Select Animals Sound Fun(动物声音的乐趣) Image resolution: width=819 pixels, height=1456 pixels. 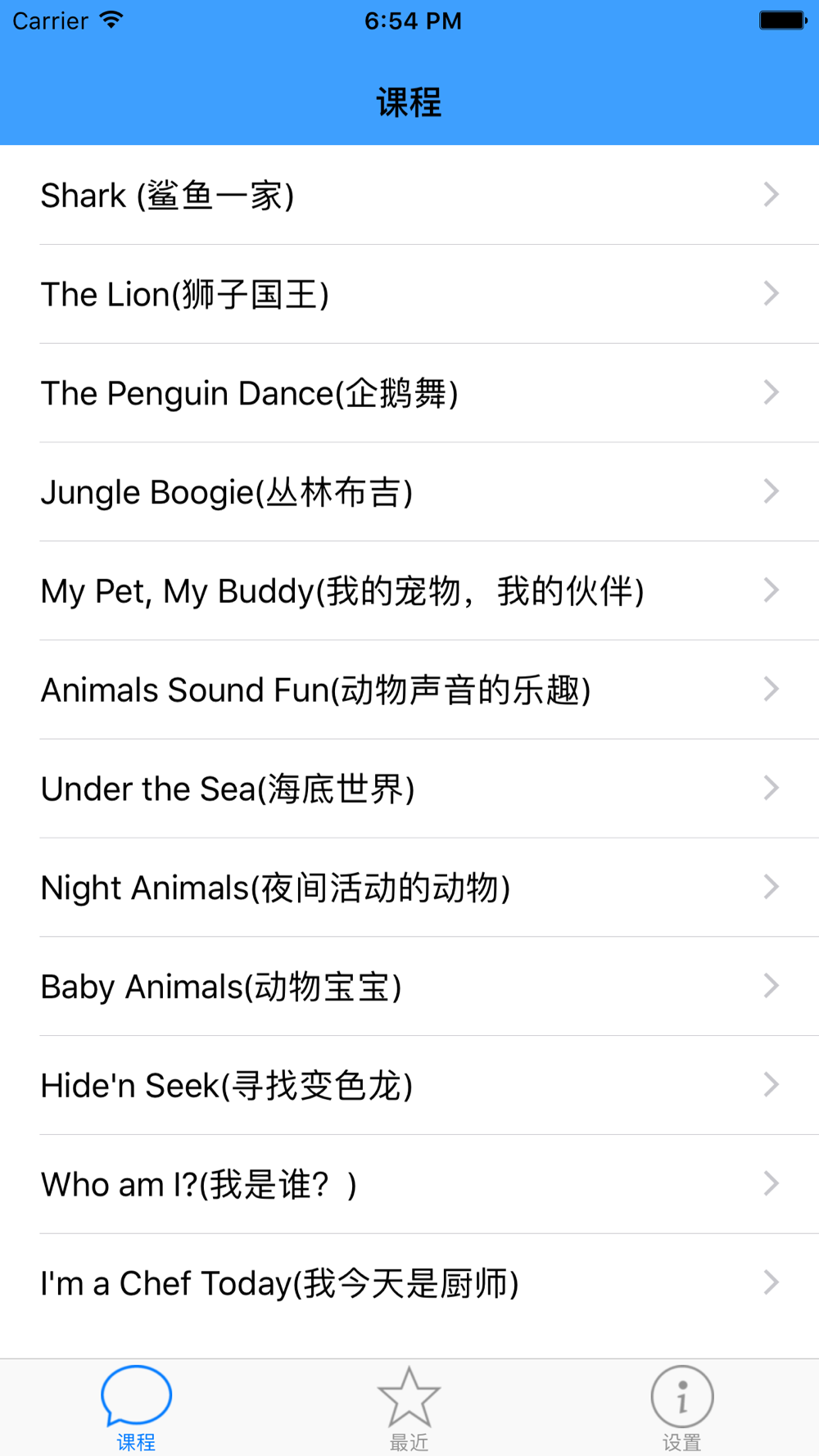pos(409,690)
